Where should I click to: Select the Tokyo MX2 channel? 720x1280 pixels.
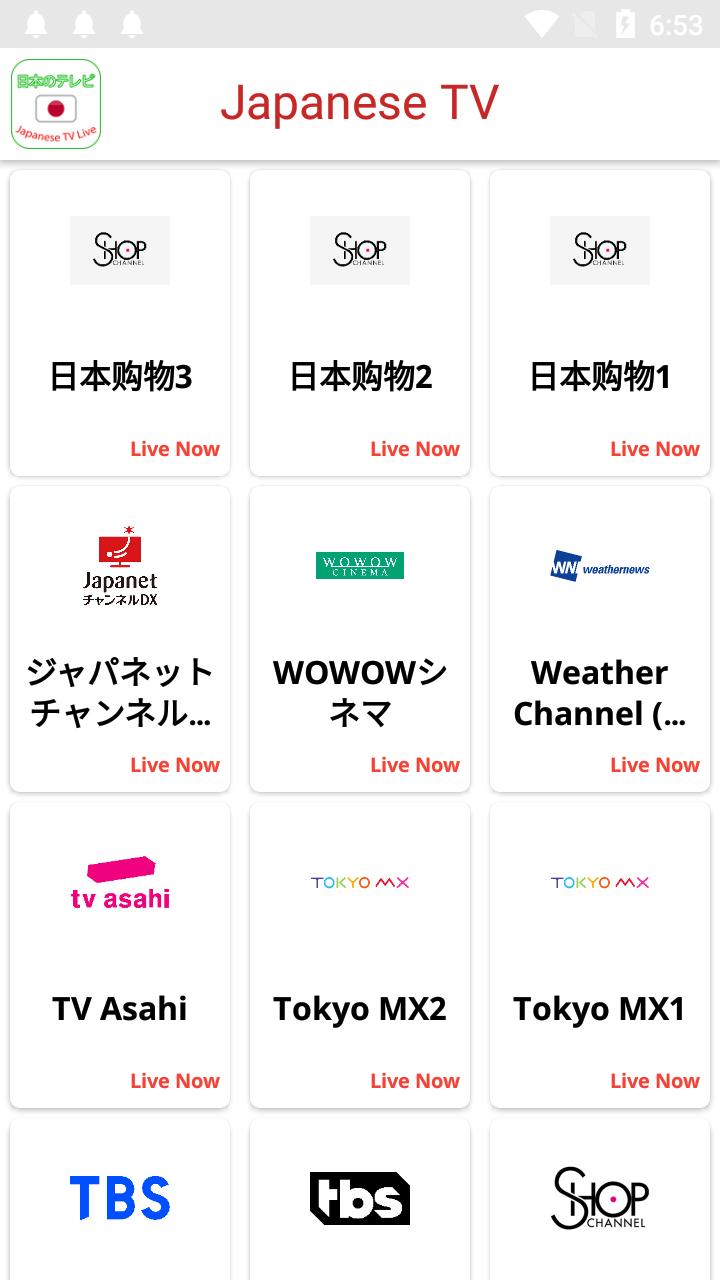tap(360, 955)
